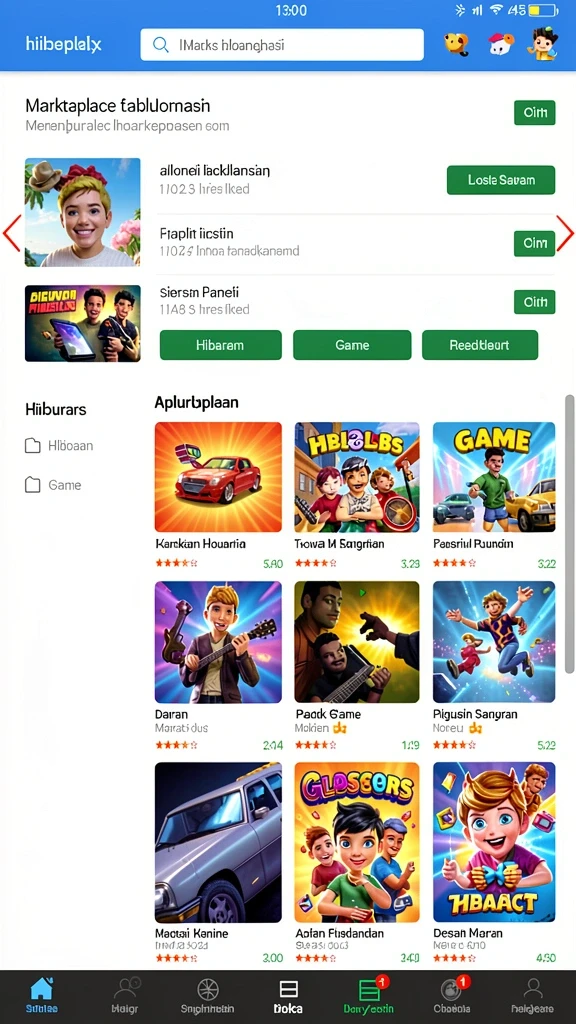Go to the previous carousel item using the left arrow
576x1024 pixels.
(12, 233)
